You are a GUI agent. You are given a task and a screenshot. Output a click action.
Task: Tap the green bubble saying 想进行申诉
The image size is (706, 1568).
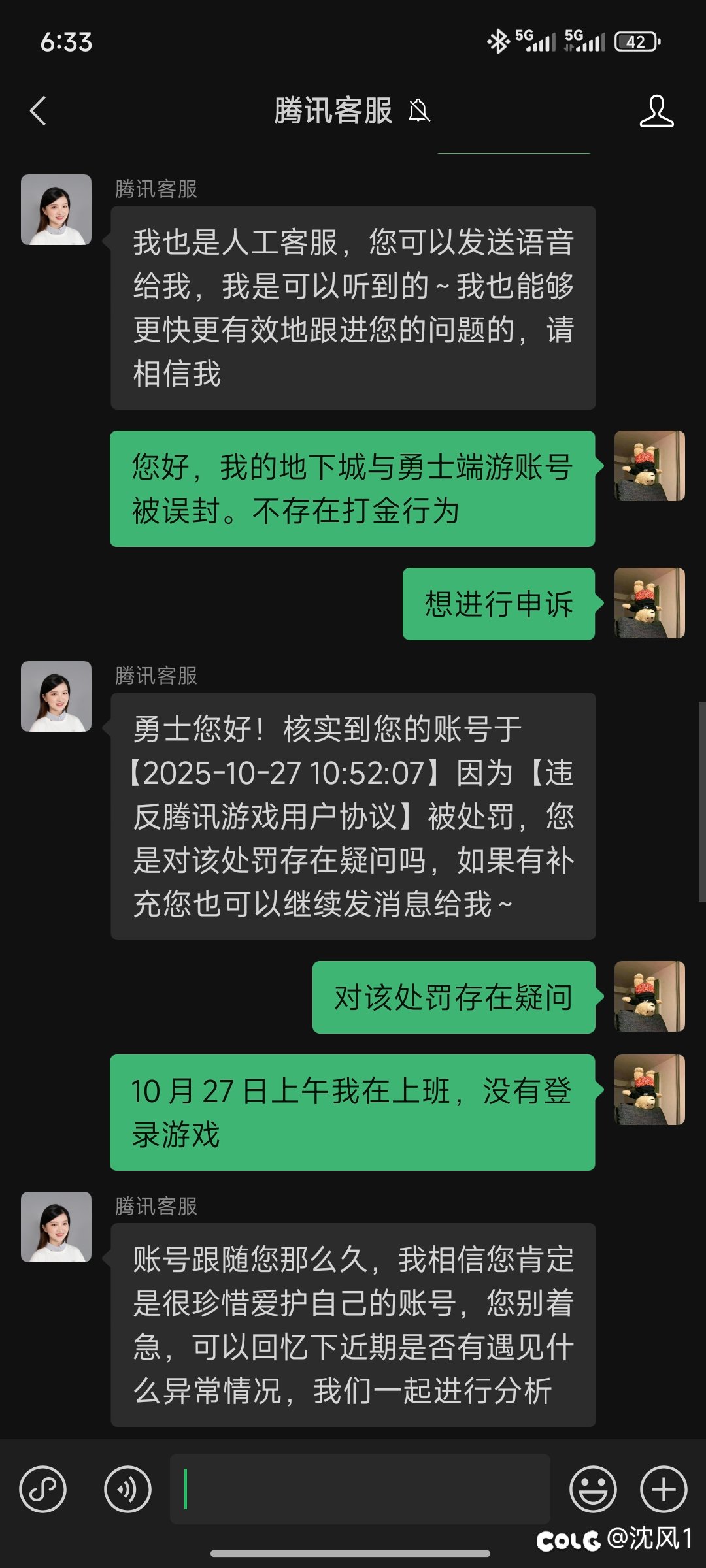pos(499,604)
